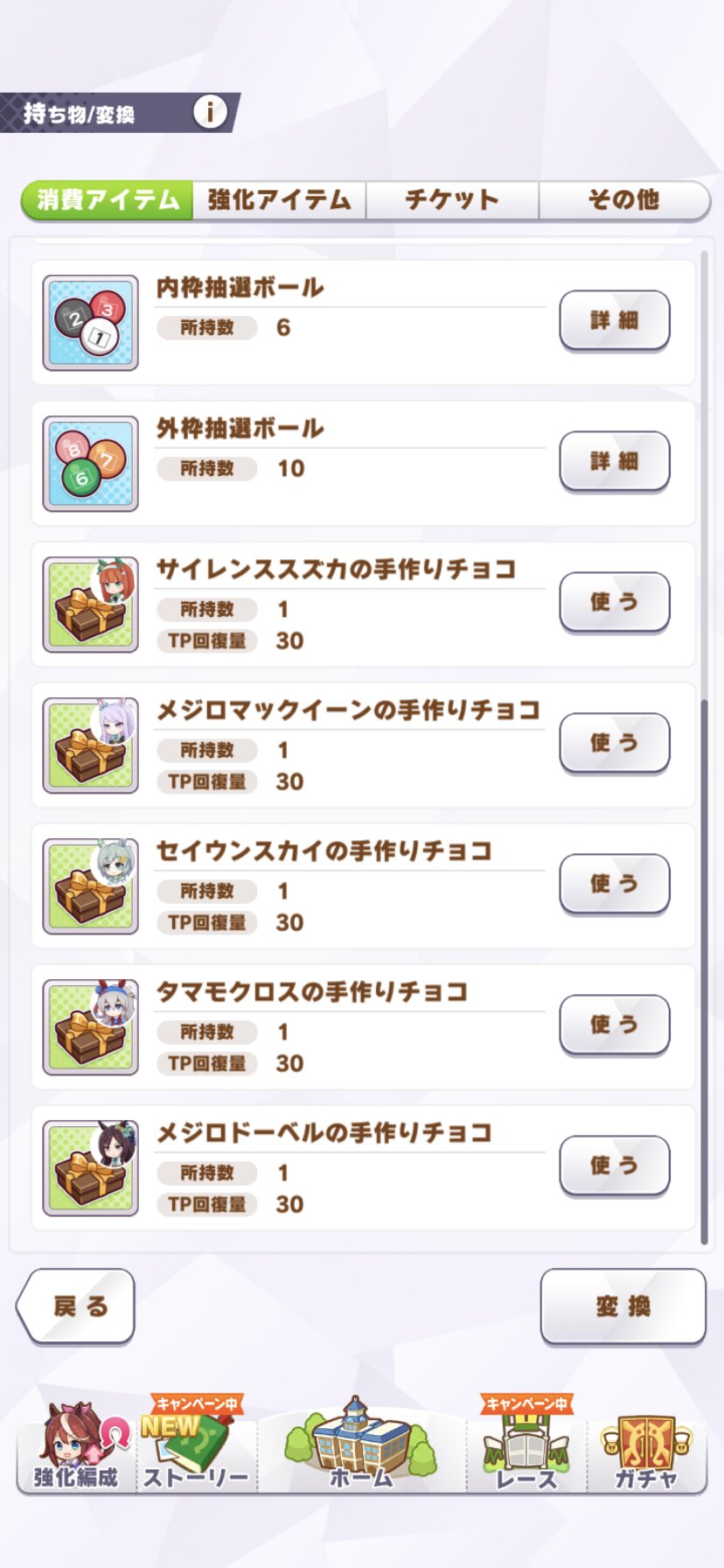Image resolution: width=724 pixels, height=1568 pixels.
Task: Use タマモクロスの手作りチョコ
Action: click(614, 1025)
